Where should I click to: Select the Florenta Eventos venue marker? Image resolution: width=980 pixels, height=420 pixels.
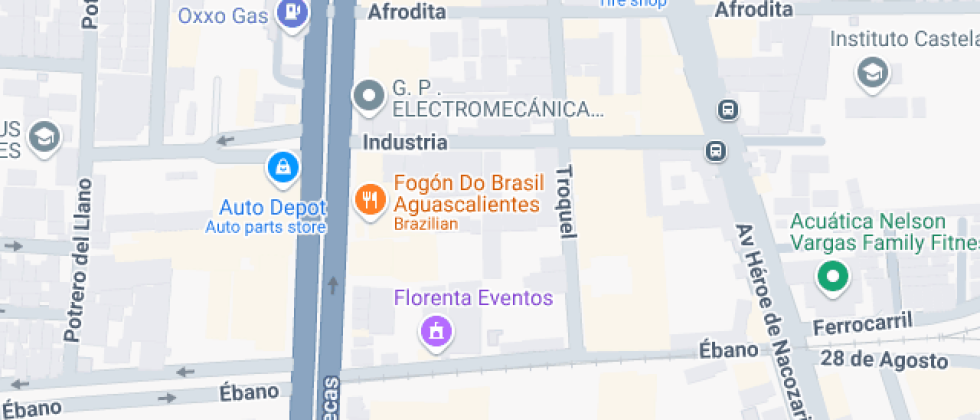(x=436, y=330)
